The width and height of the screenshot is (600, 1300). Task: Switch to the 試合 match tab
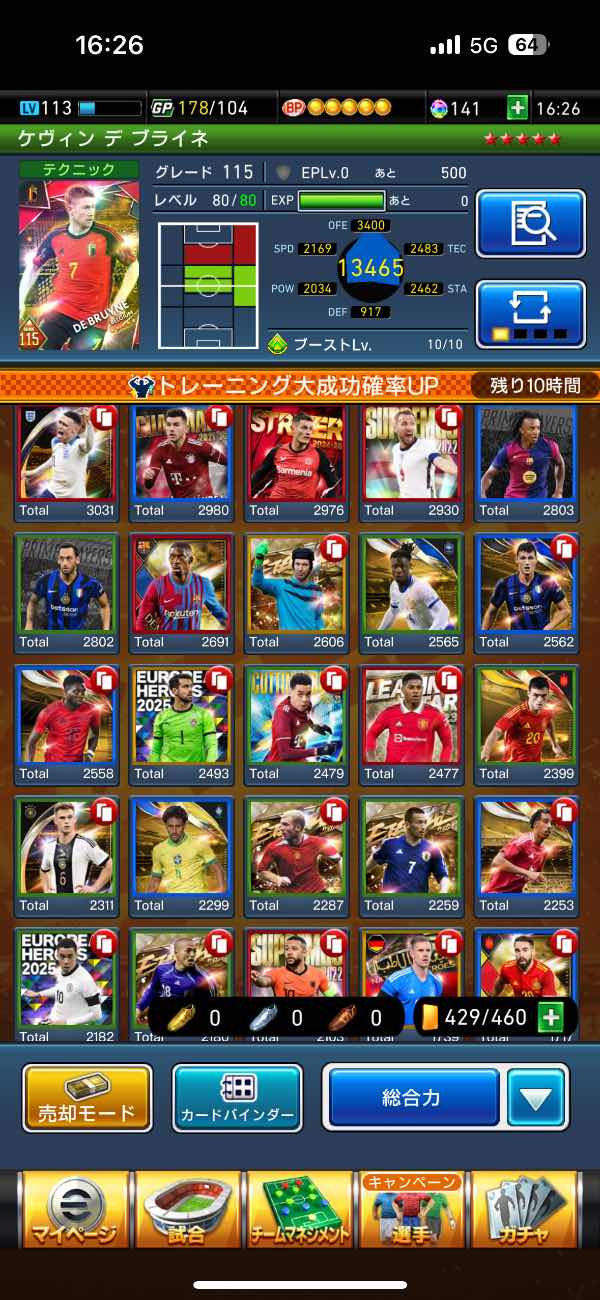186,1210
